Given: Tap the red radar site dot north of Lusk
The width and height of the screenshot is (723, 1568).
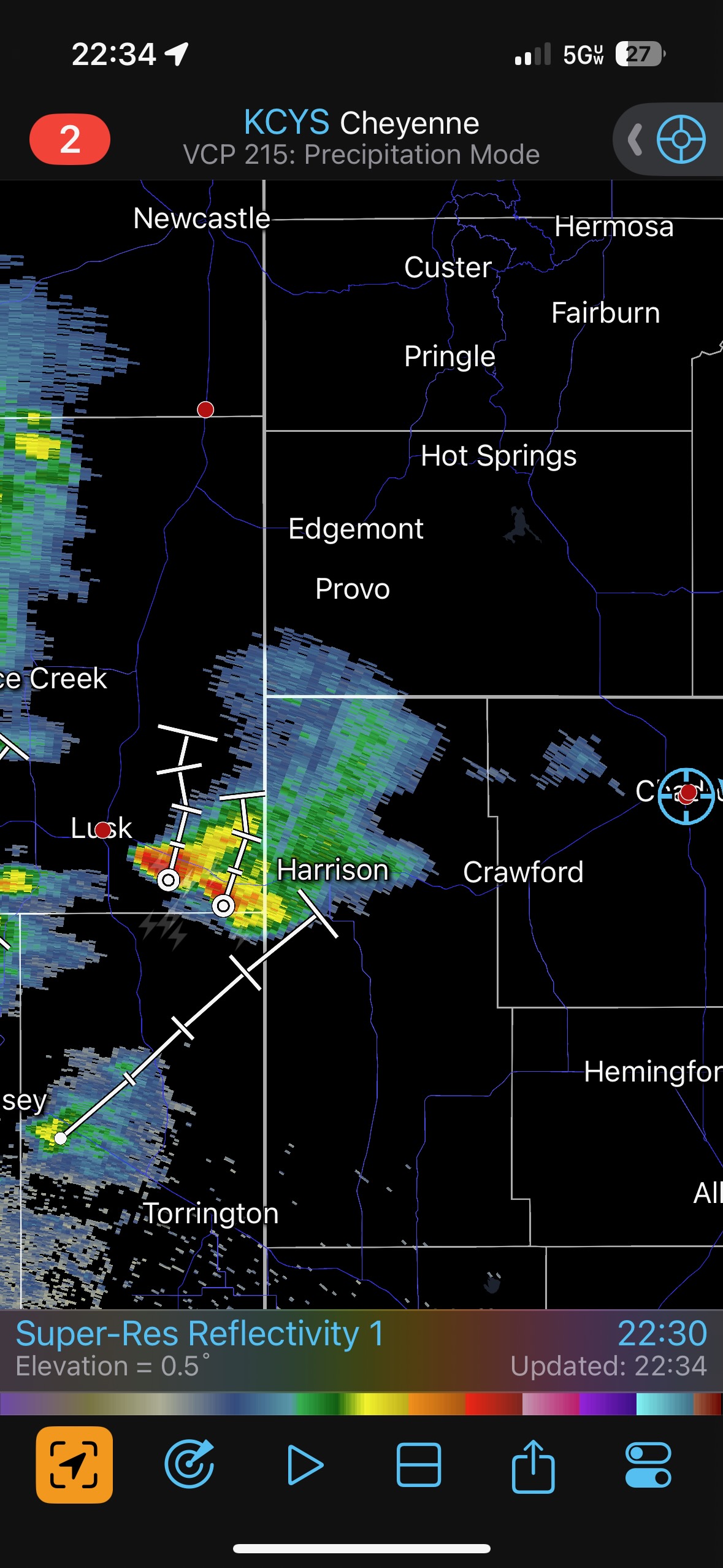Looking at the screenshot, I should [x=205, y=409].
